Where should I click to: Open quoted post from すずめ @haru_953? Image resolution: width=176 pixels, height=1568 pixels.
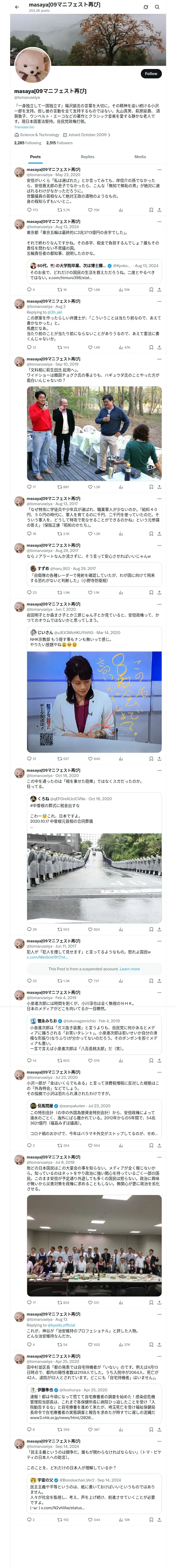coord(94,574)
